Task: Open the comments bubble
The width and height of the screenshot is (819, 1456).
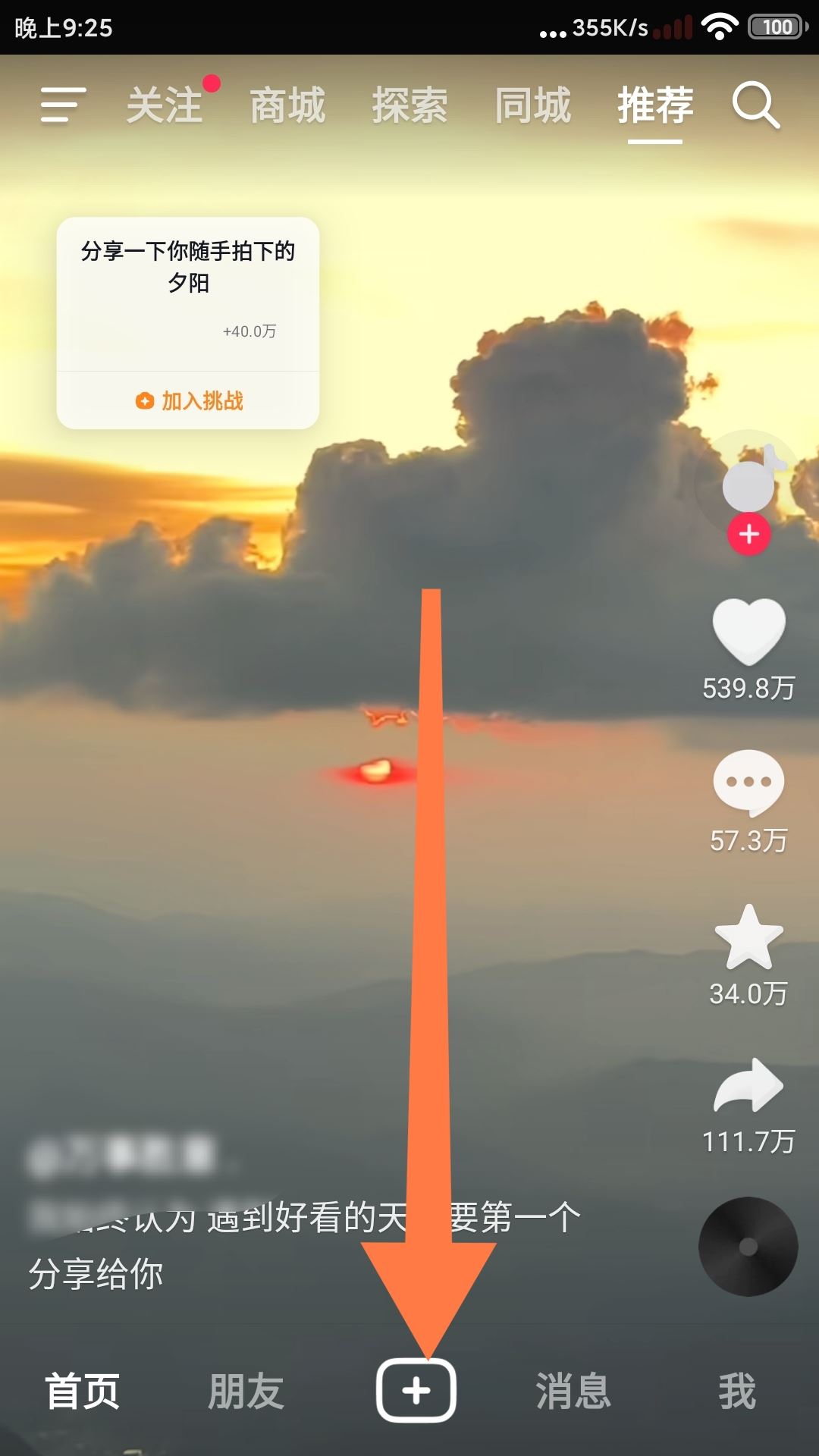Action: 748,783
